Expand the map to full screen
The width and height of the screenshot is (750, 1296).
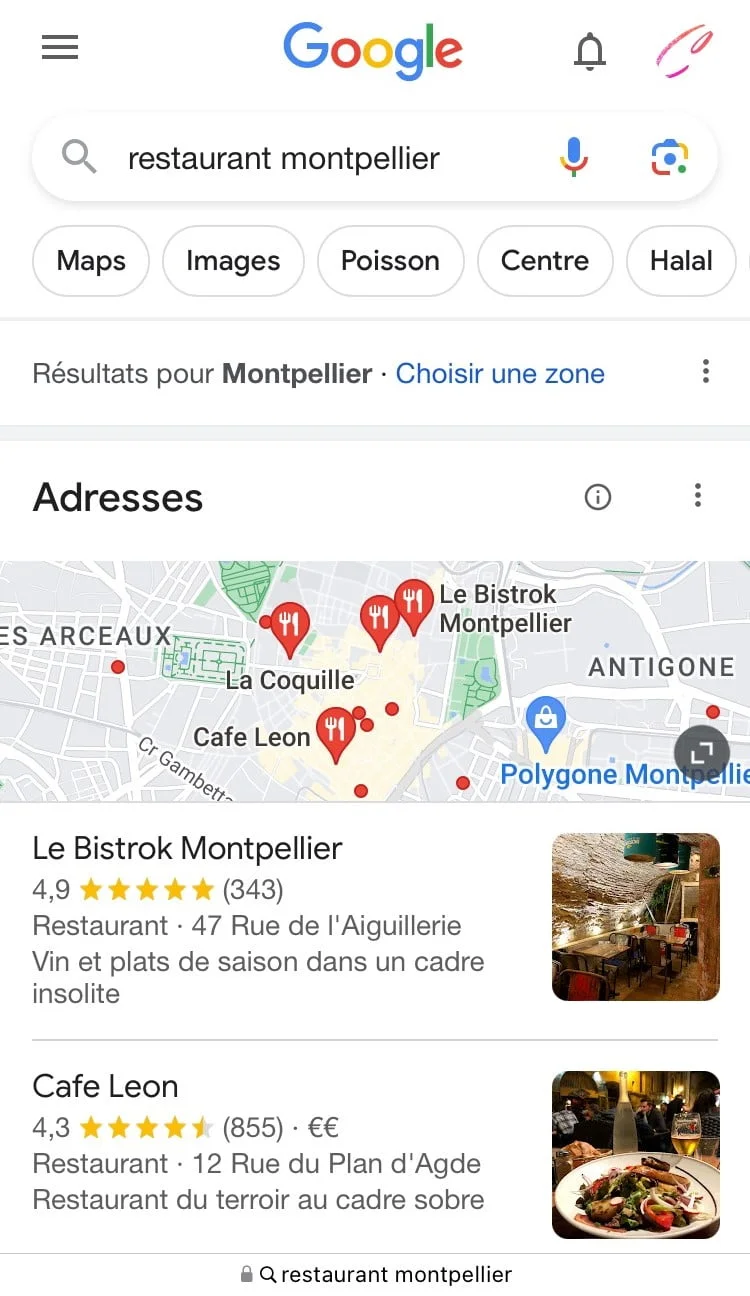(702, 753)
